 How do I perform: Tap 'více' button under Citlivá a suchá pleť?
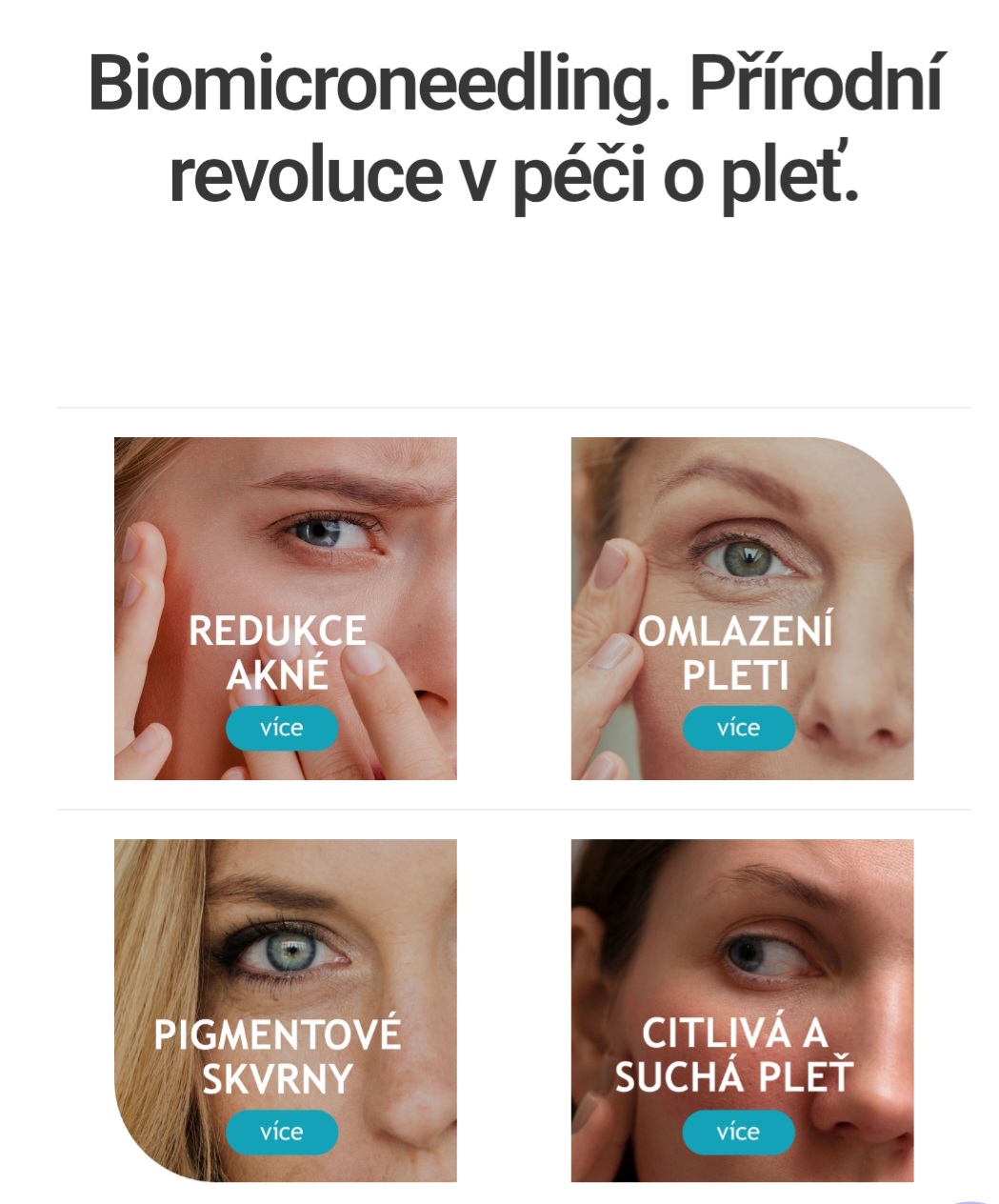[x=738, y=1133]
